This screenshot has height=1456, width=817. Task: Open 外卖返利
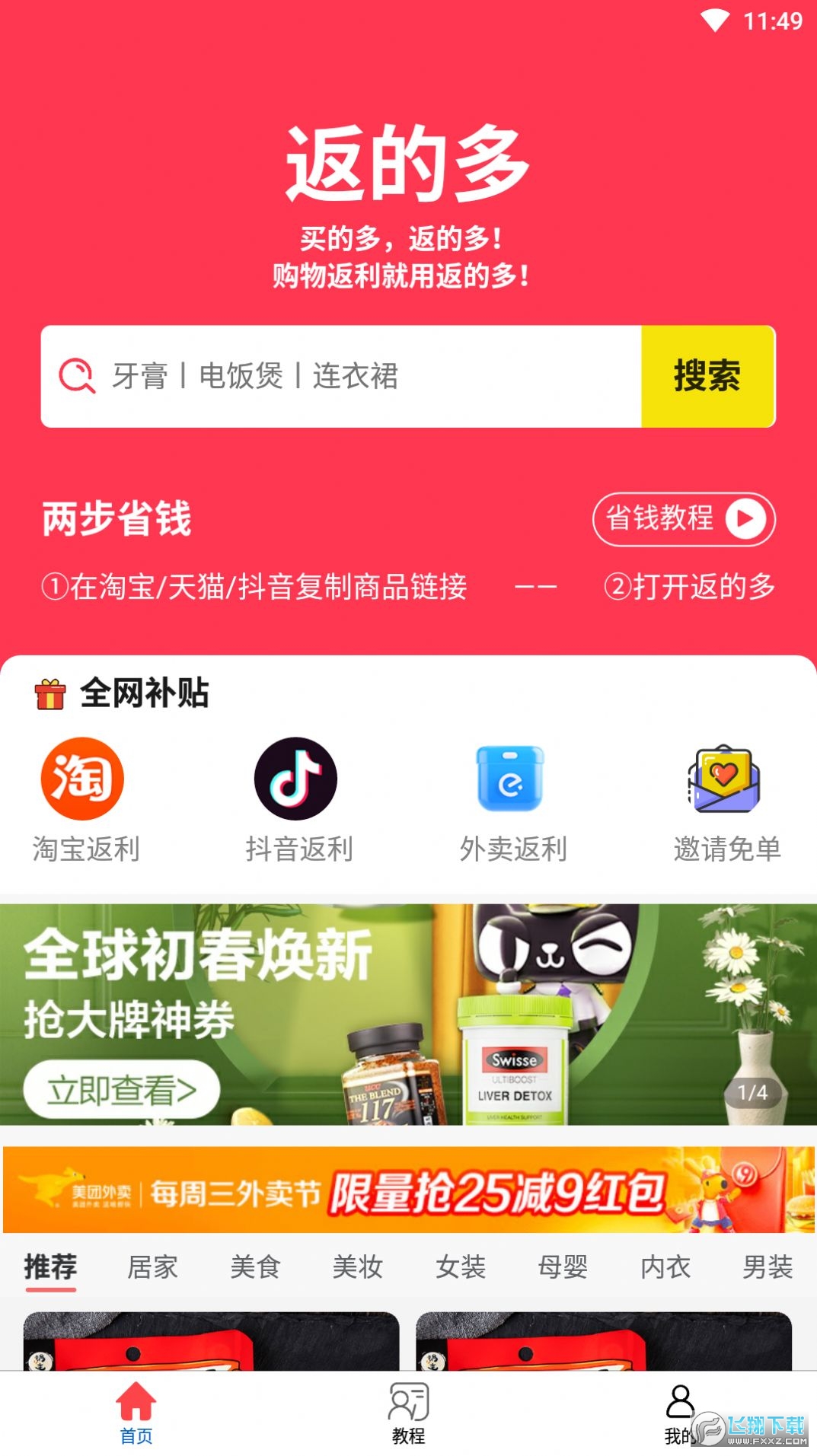512,798
